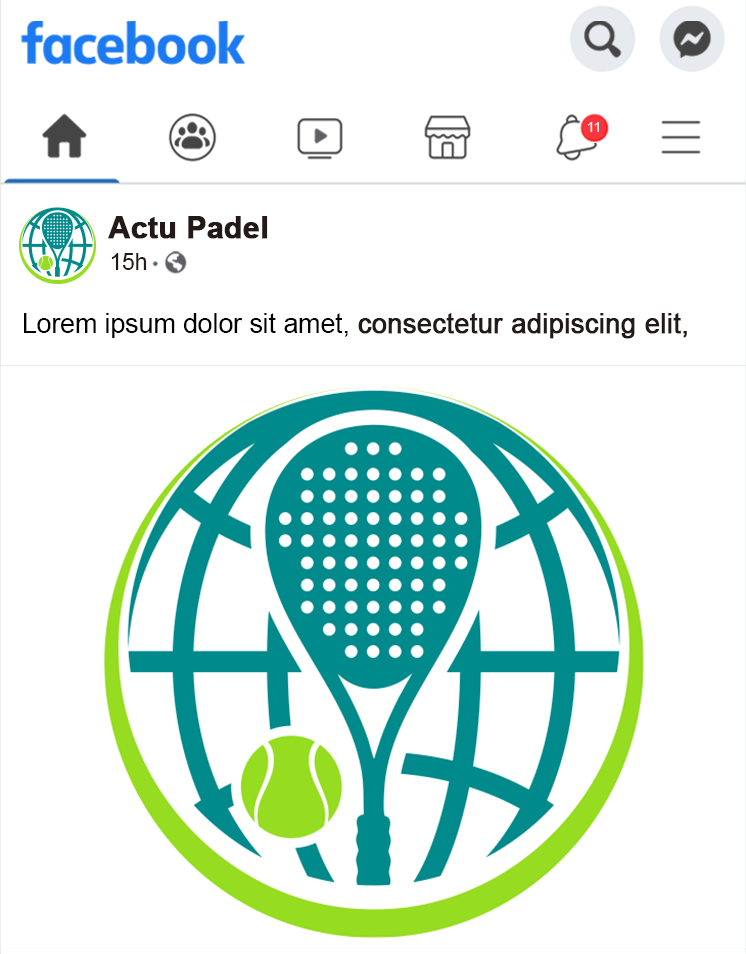Open Actu Padel's profile picture
This screenshot has width=746, height=954.
(57, 245)
